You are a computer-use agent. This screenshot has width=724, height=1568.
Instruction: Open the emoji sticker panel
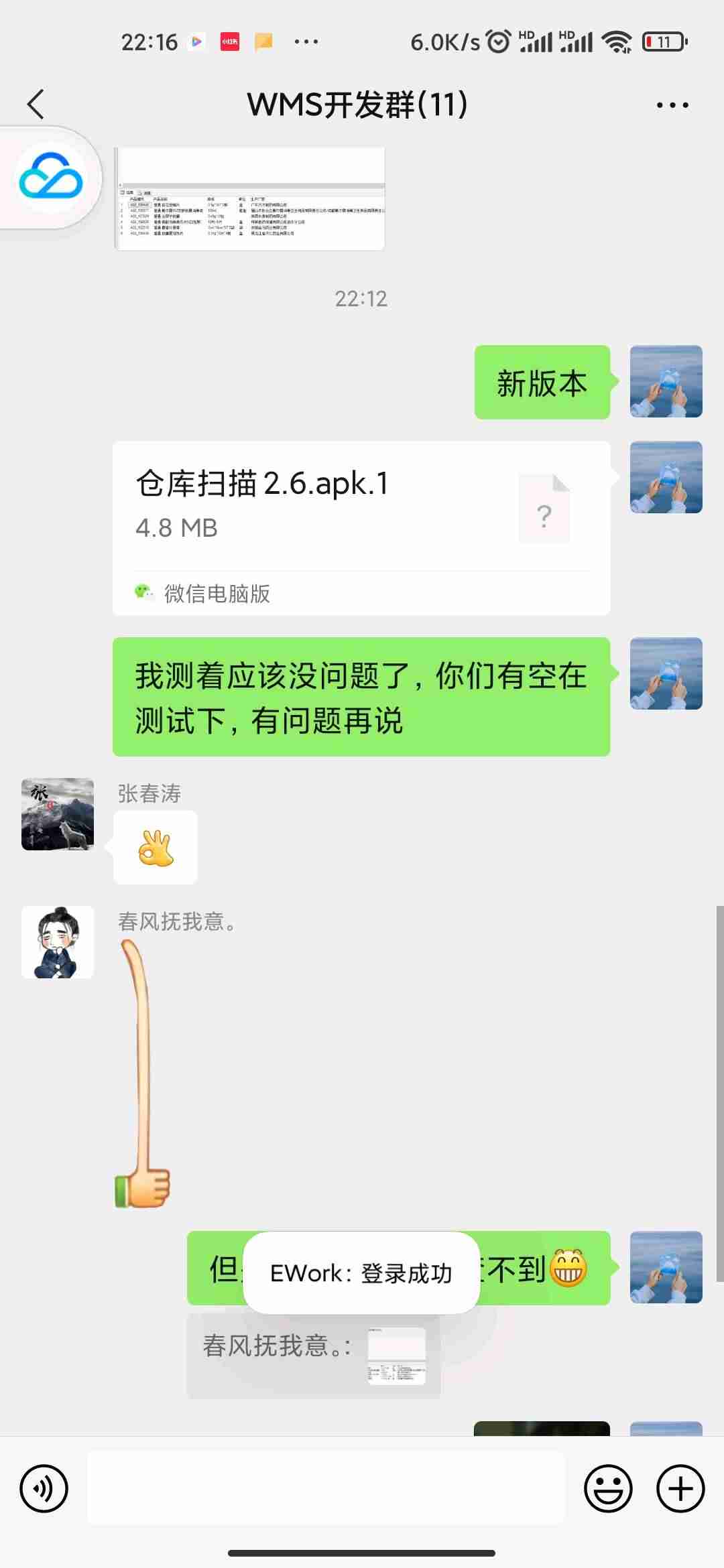point(608,1489)
